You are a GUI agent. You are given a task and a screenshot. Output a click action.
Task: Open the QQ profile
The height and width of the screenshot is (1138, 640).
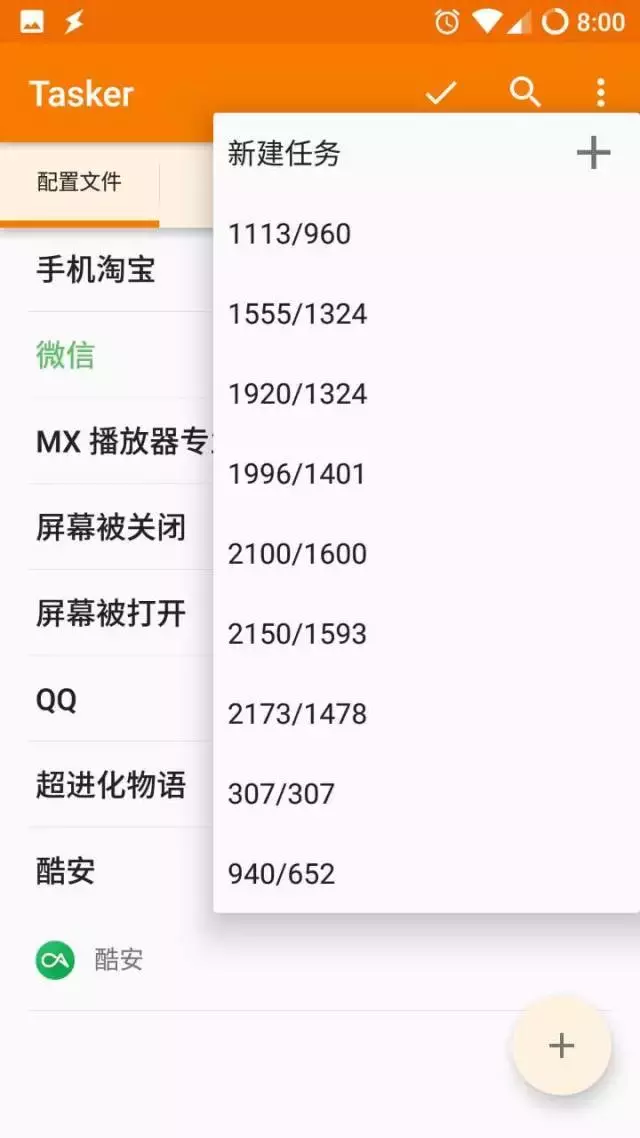[56, 699]
